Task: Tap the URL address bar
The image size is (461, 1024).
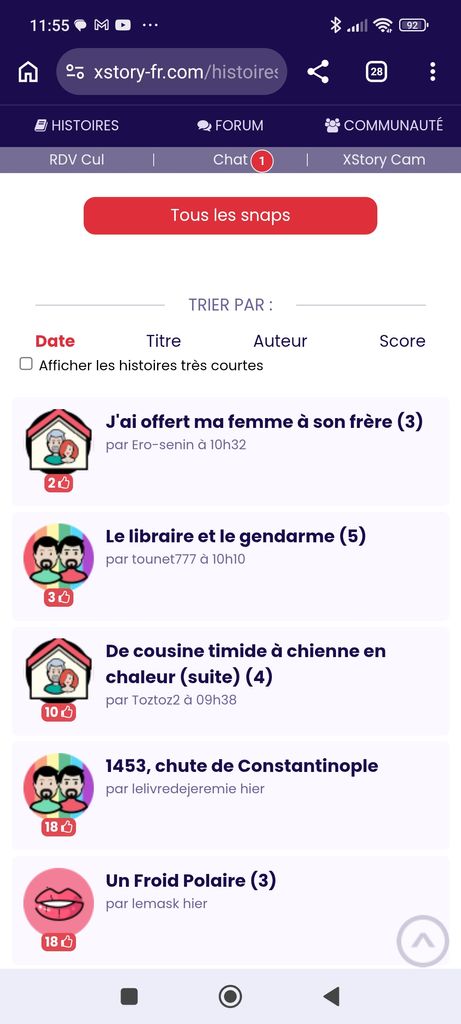Action: click(x=172, y=72)
